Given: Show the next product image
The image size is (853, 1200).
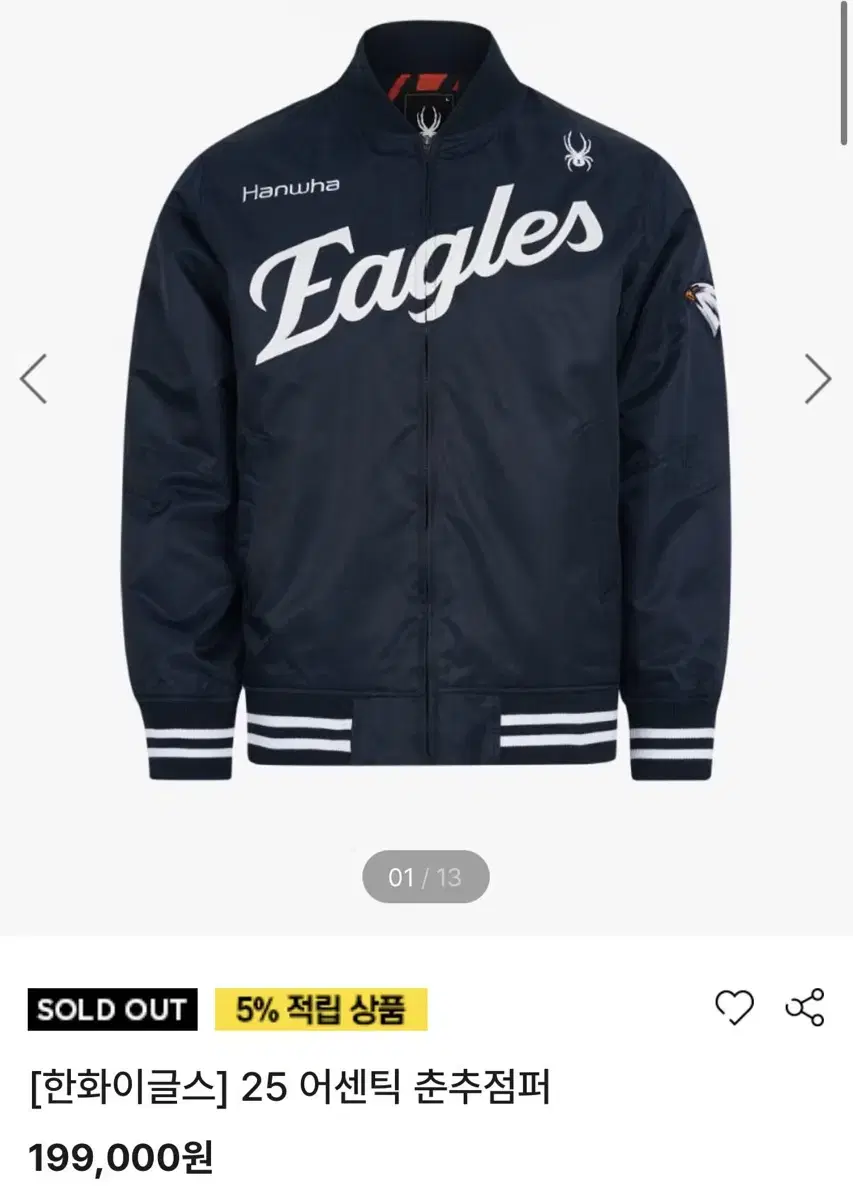Looking at the screenshot, I should point(818,379).
